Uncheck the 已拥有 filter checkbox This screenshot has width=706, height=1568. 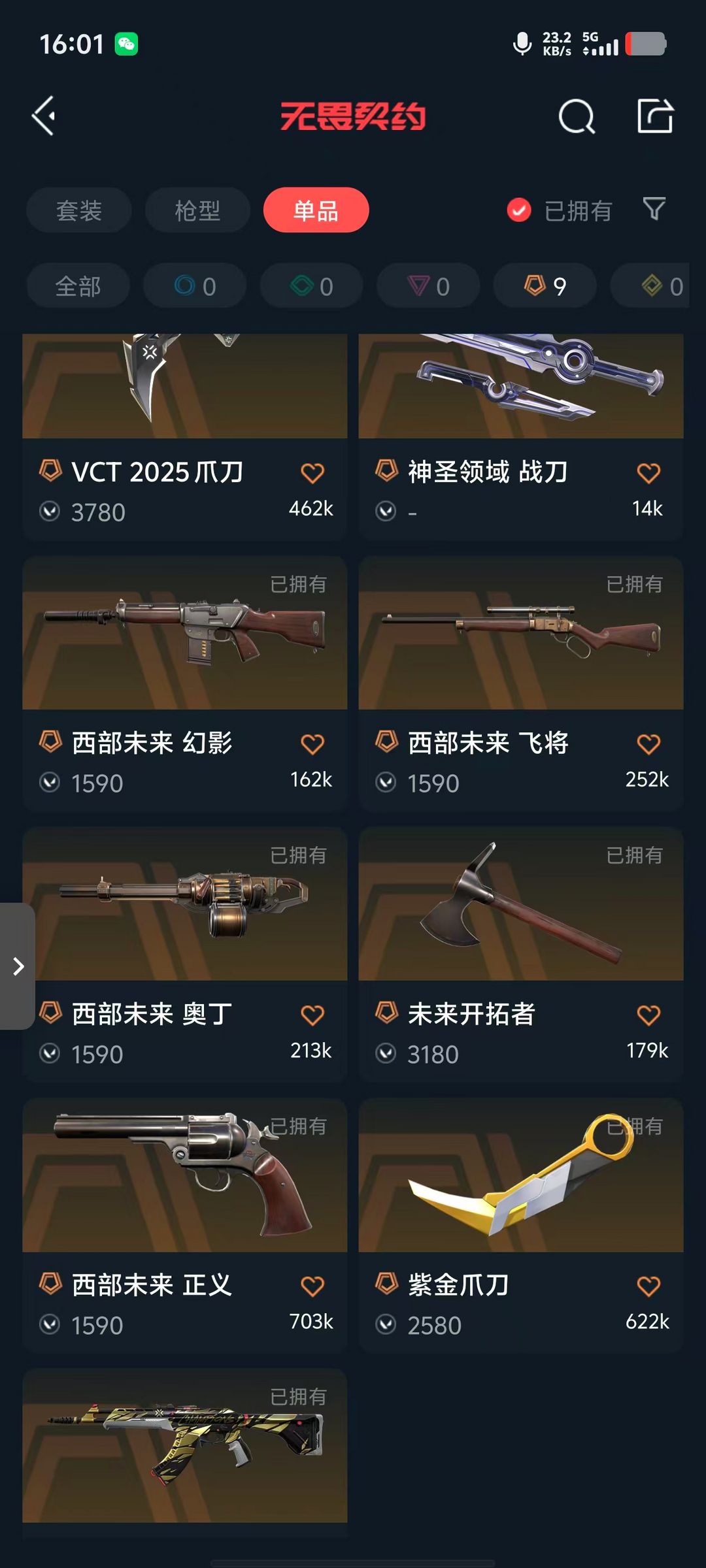pos(519,210)
